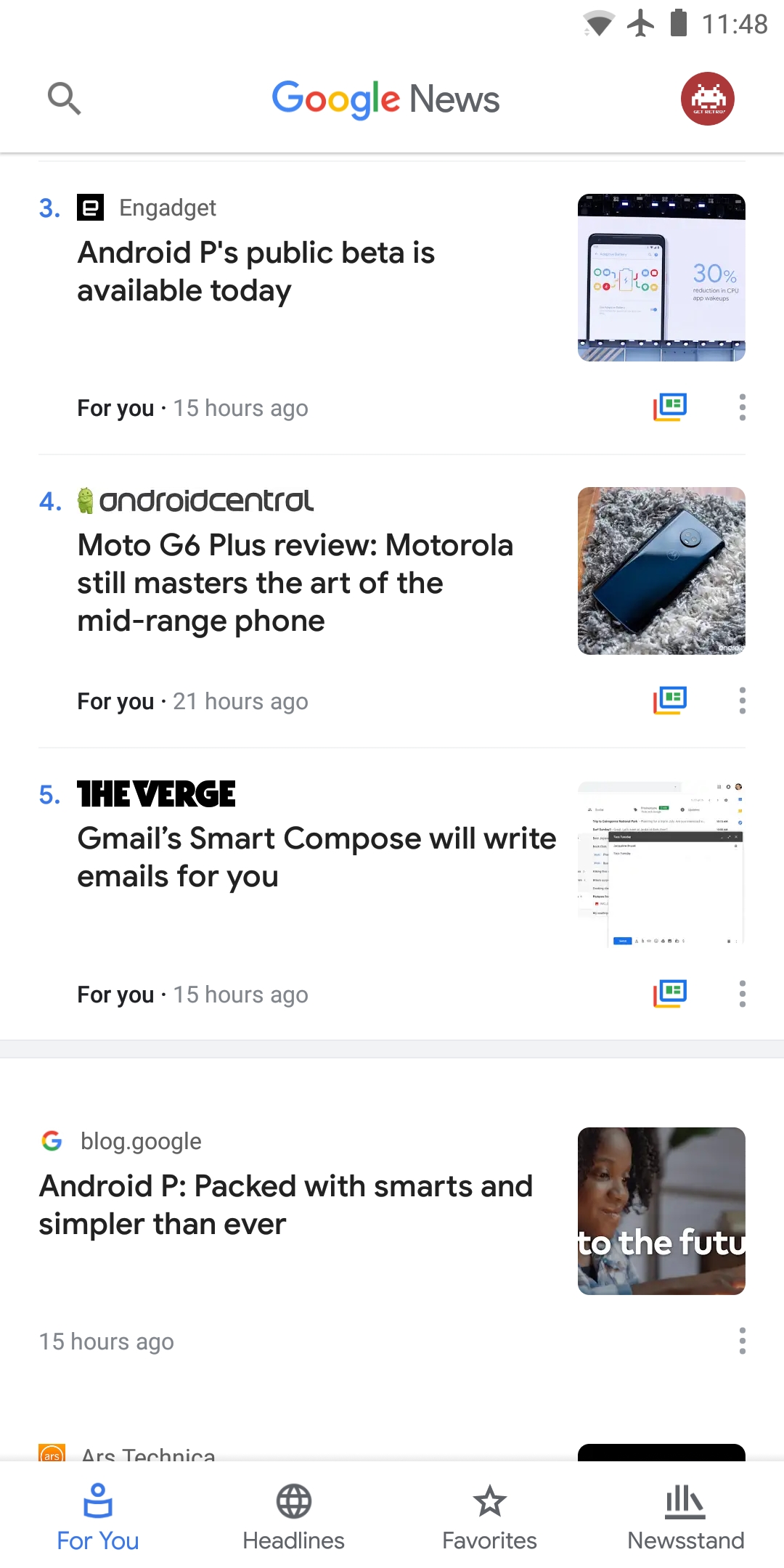Open blog.google Android P smarts article
The height and width of the screenshot is (1568, 784).
[x=286, y=1205]
